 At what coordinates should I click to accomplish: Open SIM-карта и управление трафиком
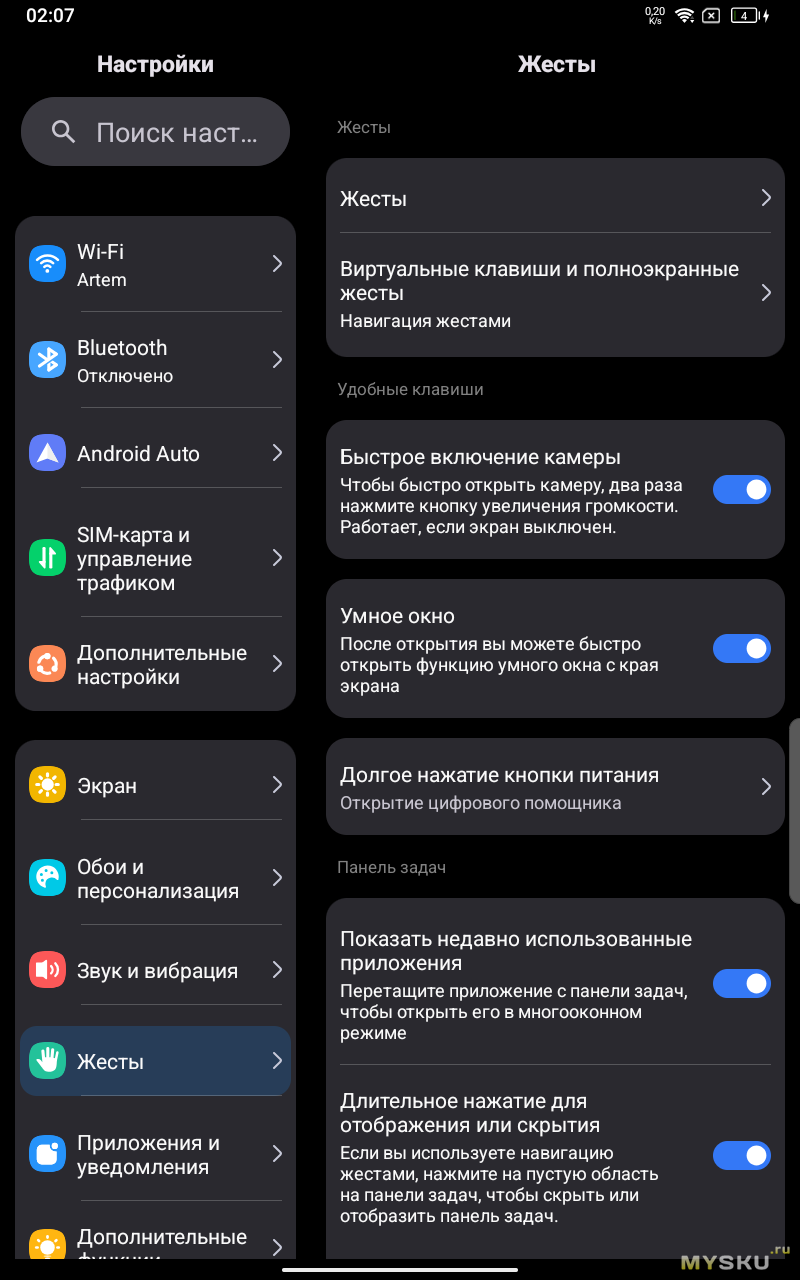[155, 558]
